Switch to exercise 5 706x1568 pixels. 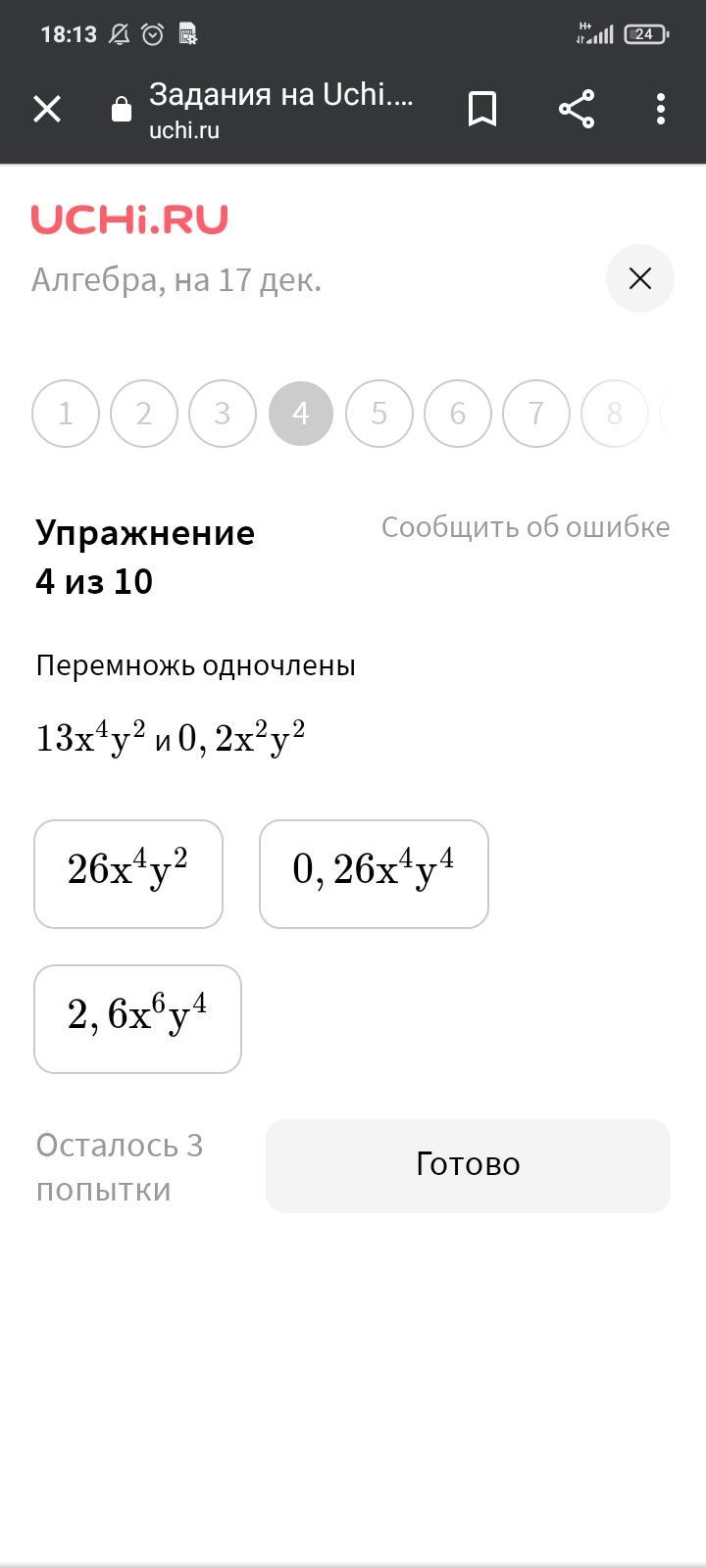pos(379,414)
